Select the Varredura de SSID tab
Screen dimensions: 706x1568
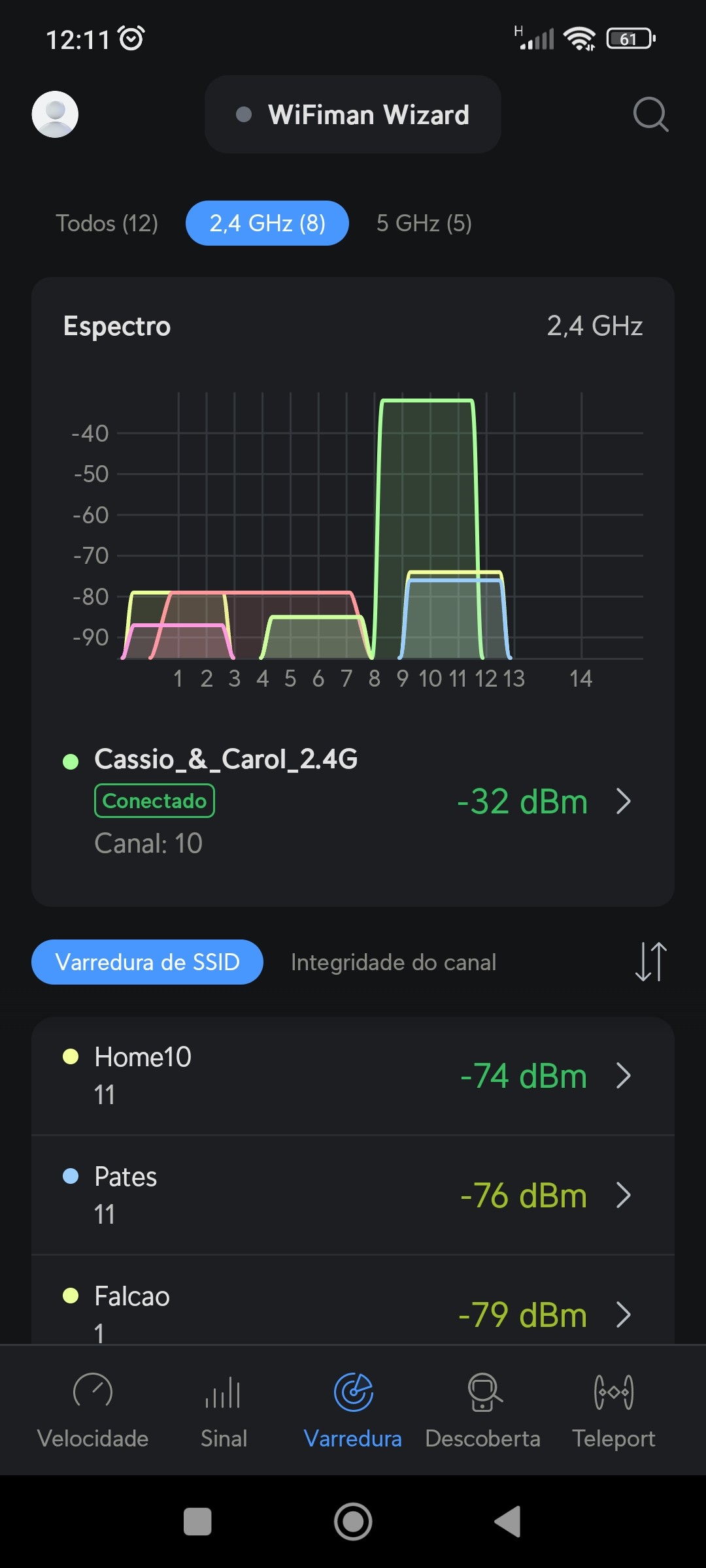147,962
